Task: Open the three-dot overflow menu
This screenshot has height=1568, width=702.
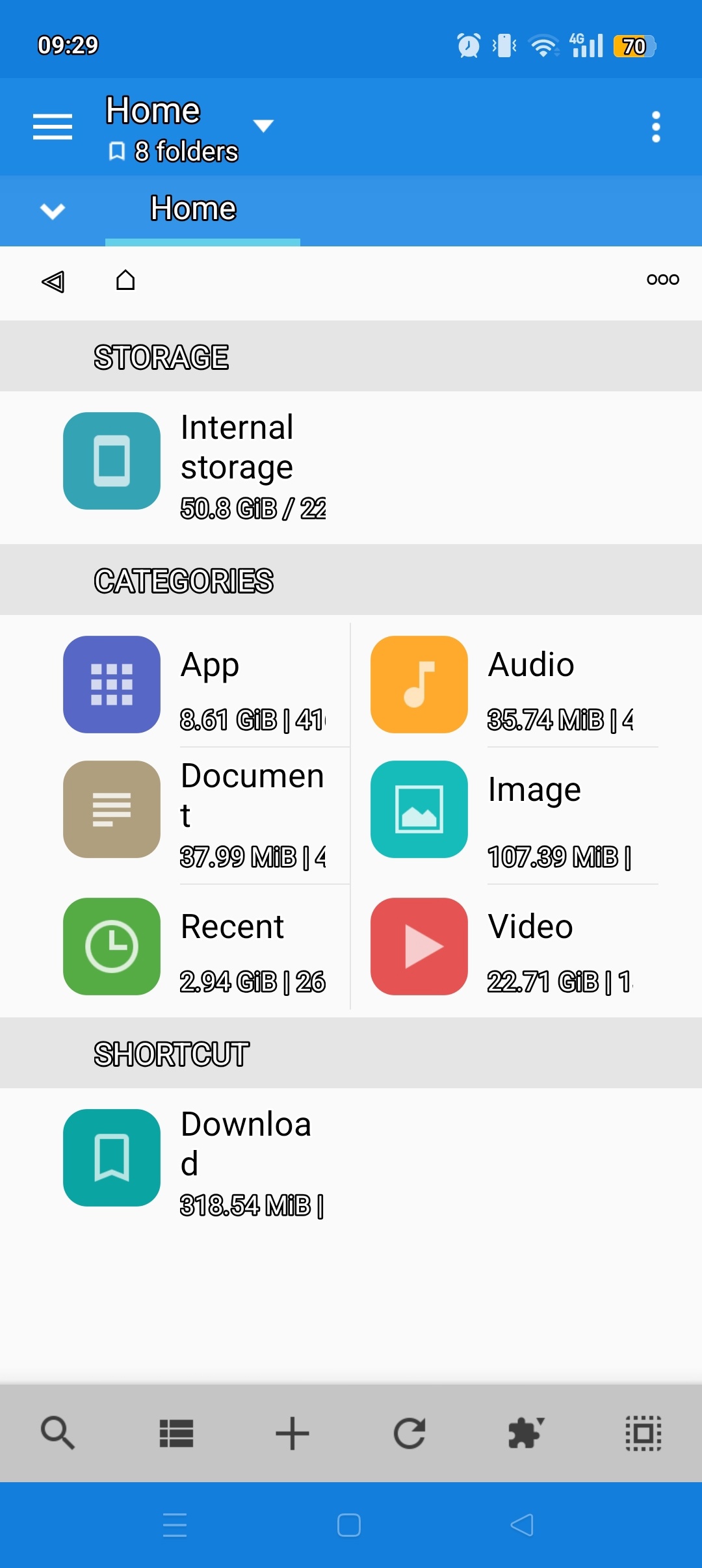Action: 656,126
